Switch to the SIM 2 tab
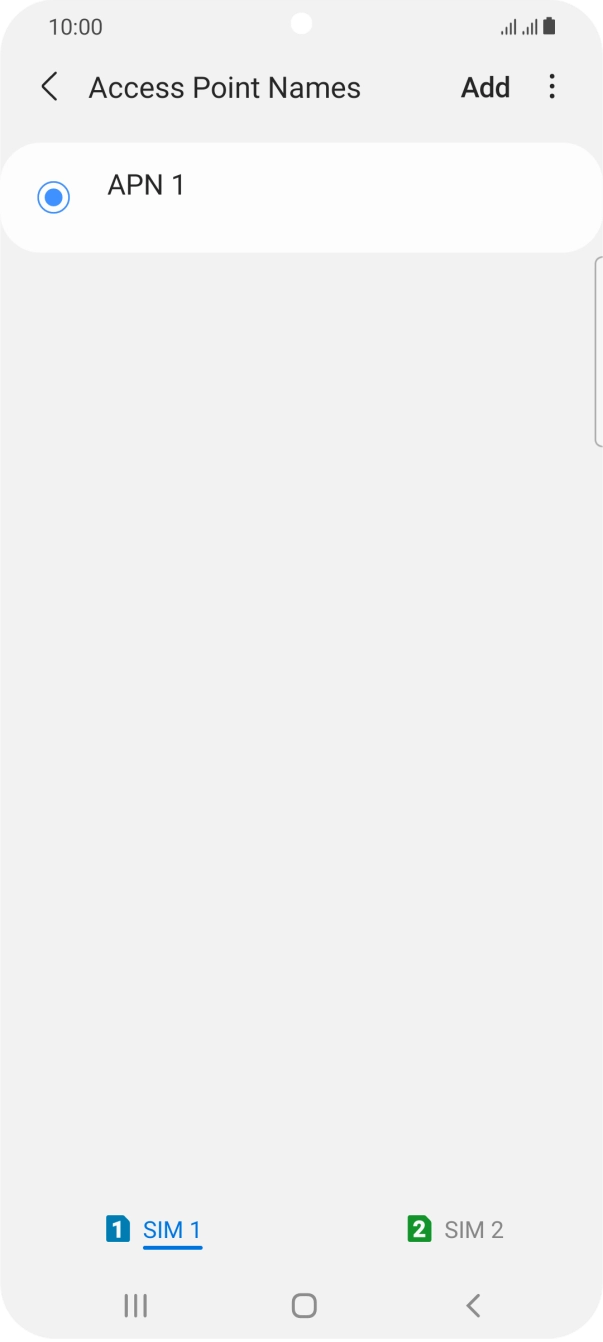 point(456,1229)
